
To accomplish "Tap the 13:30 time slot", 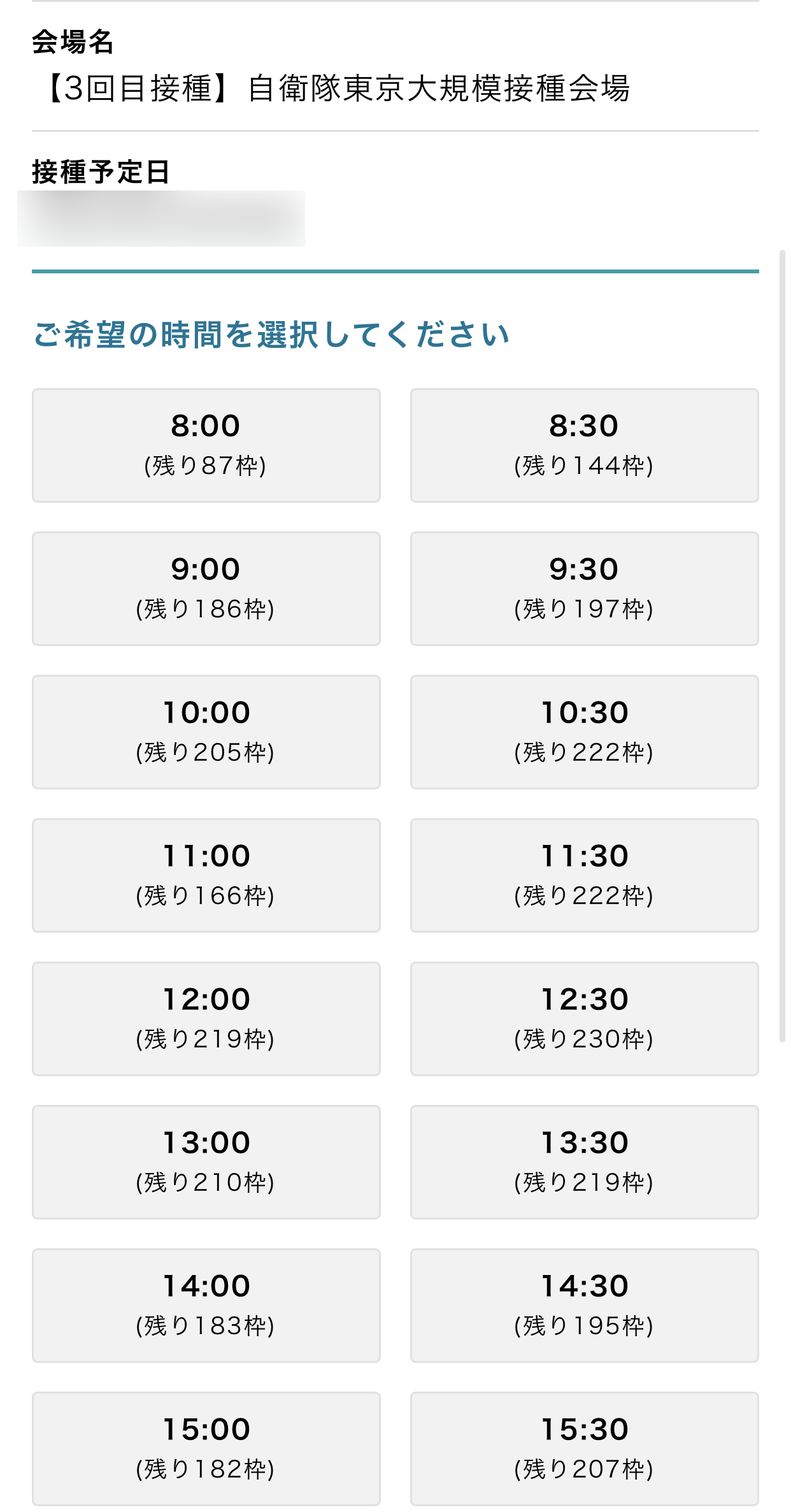I will coord(584,1162).
